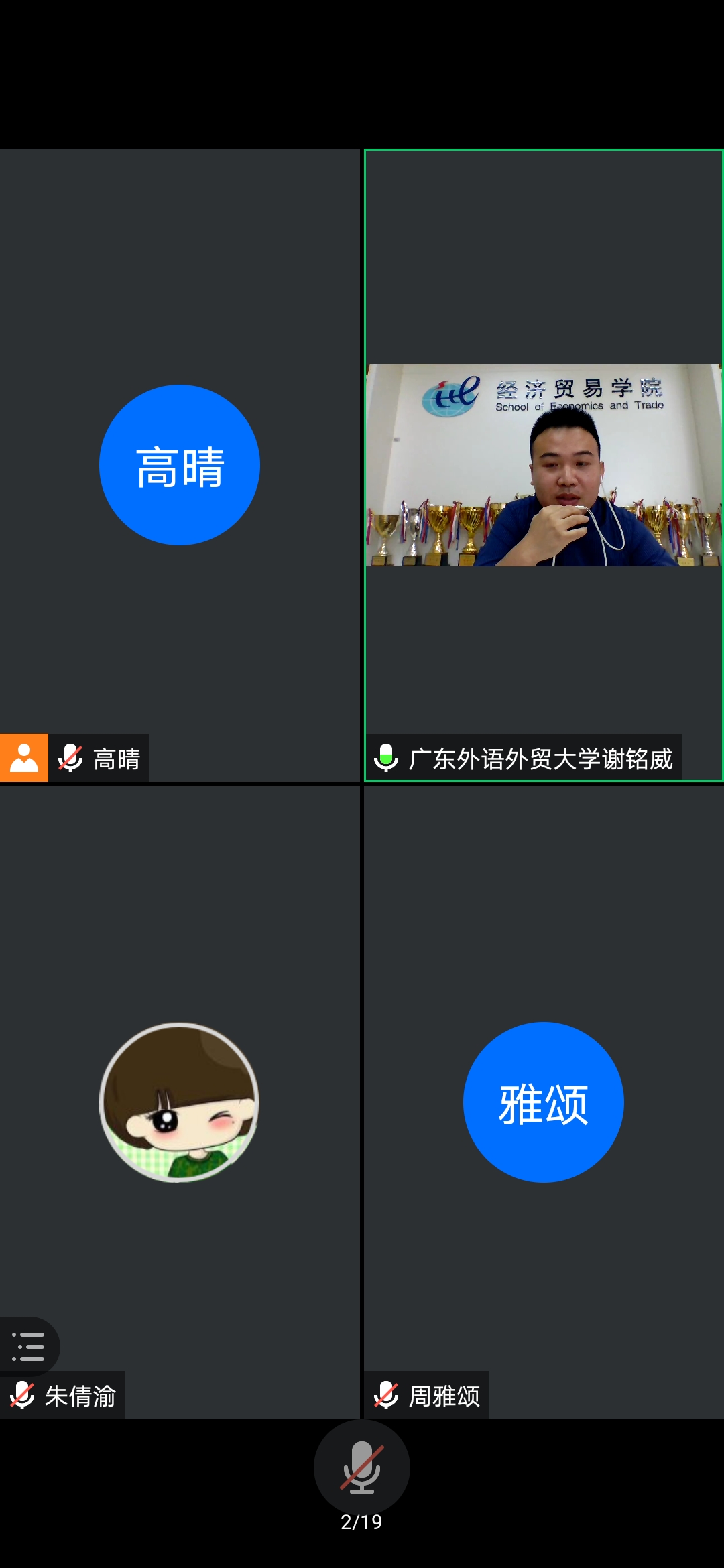
Task: Select 高晴's video tile
Action: click(x=180, y=465)
